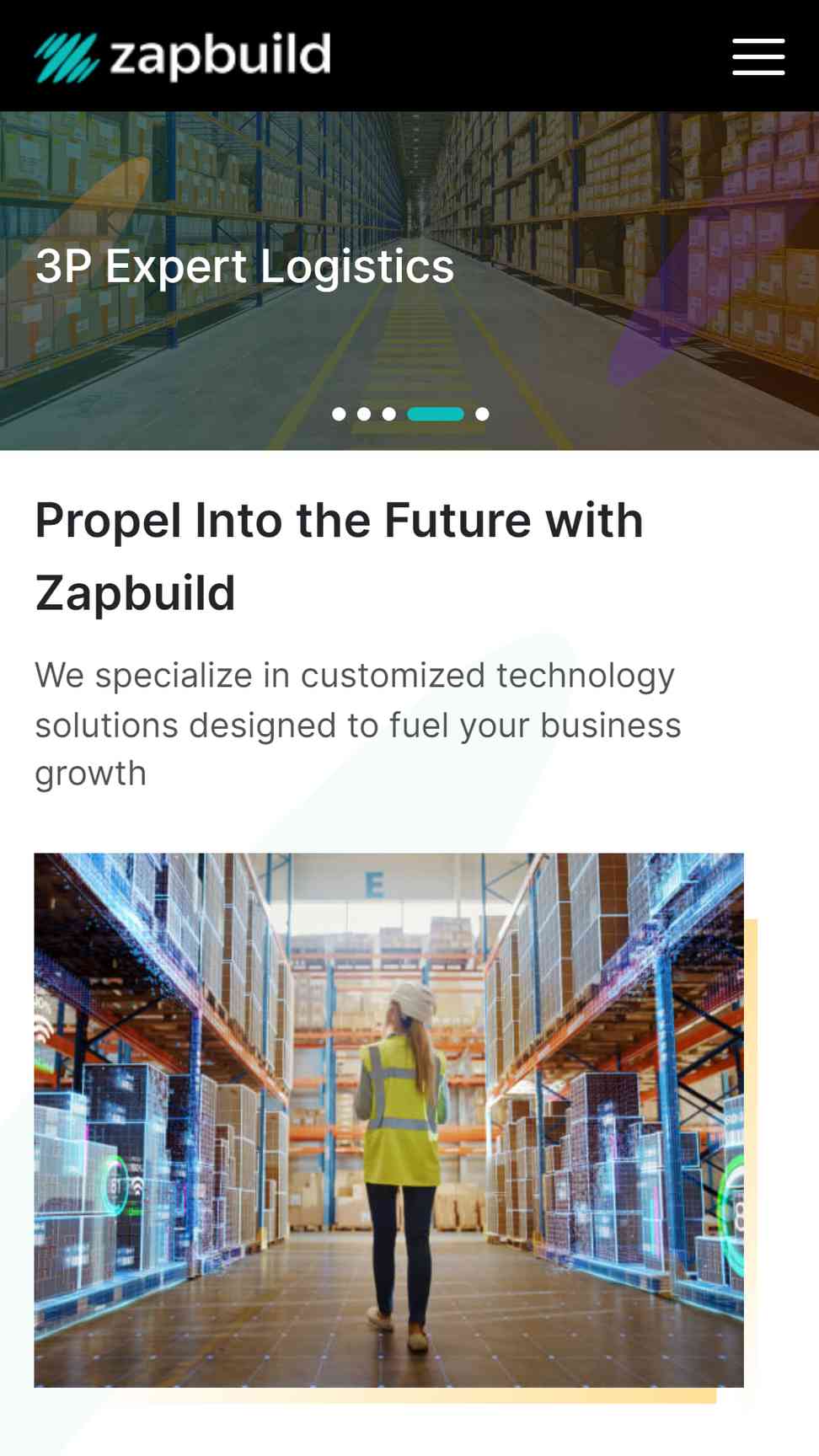819x1456 pixels.
Task: Jump to the first carousel slide dot
Action: [x=339, y=414]
